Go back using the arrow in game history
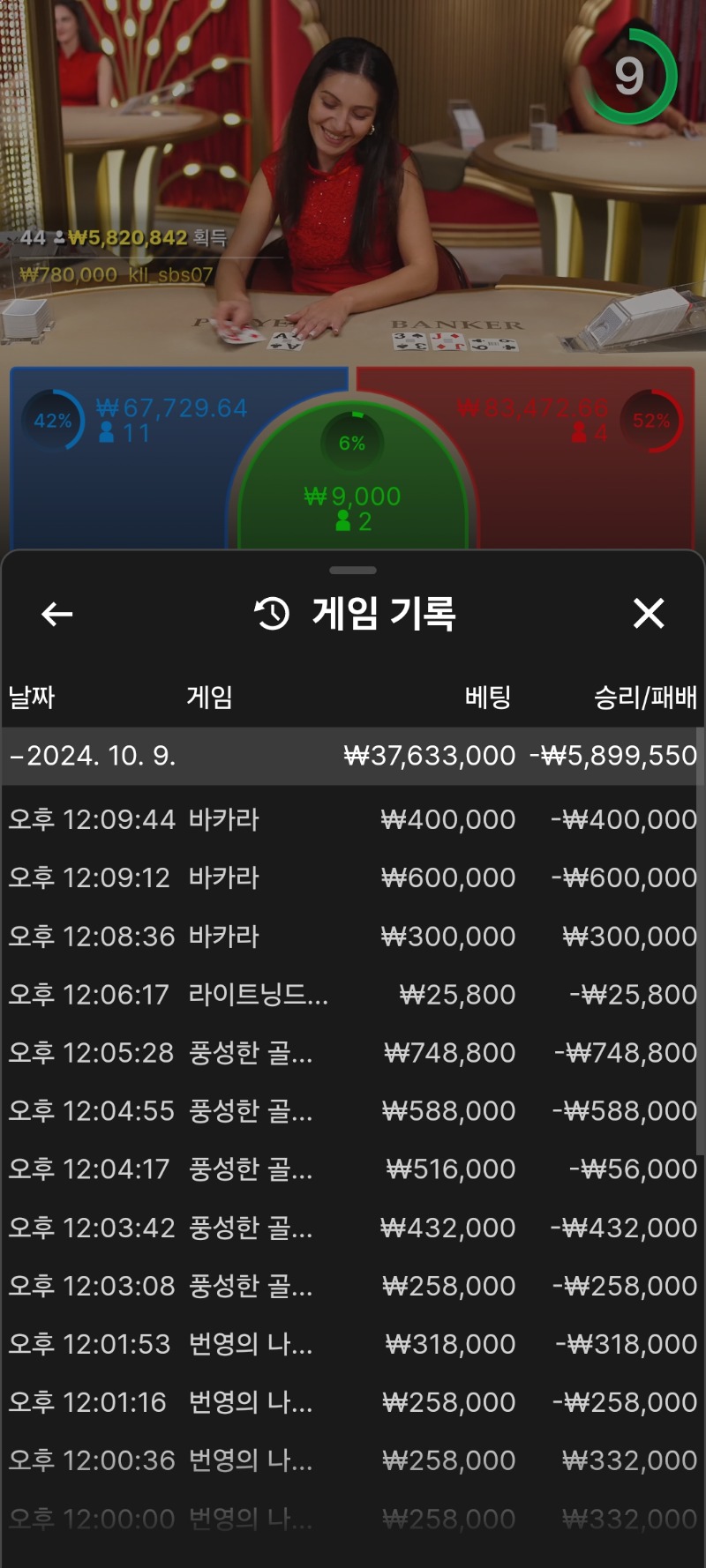 point(57,614)
